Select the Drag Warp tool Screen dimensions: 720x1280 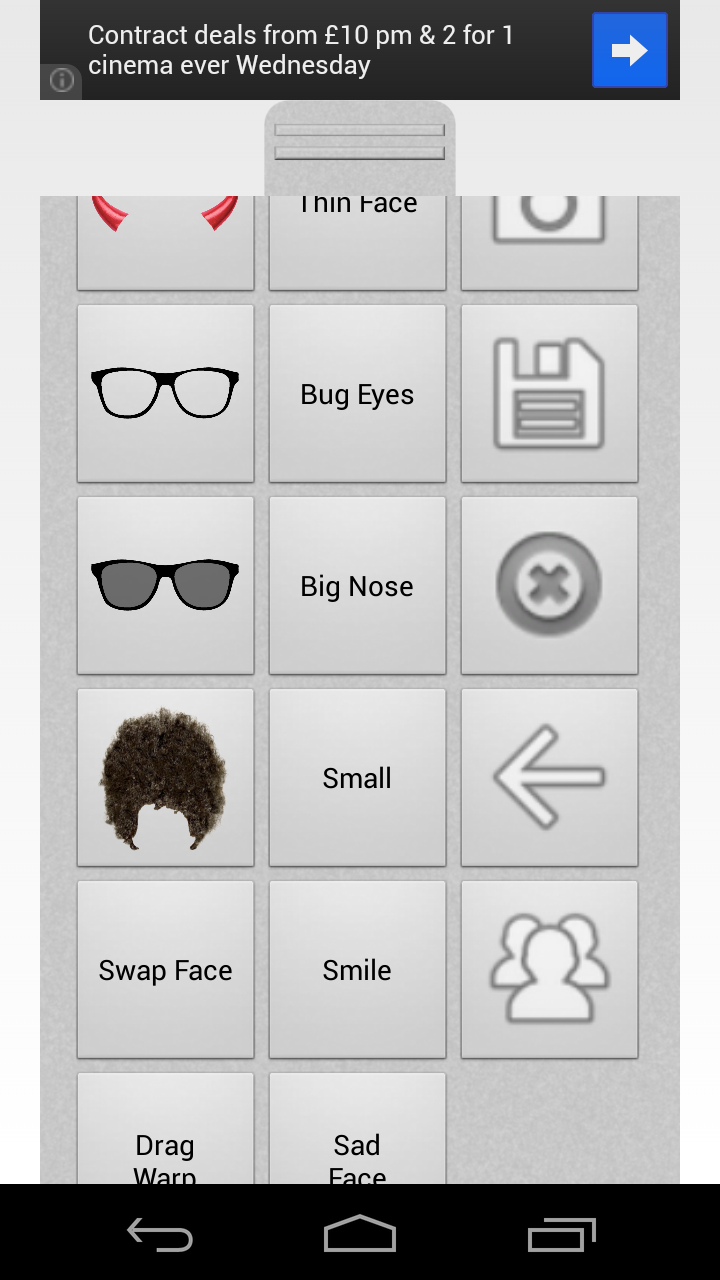165,1140
